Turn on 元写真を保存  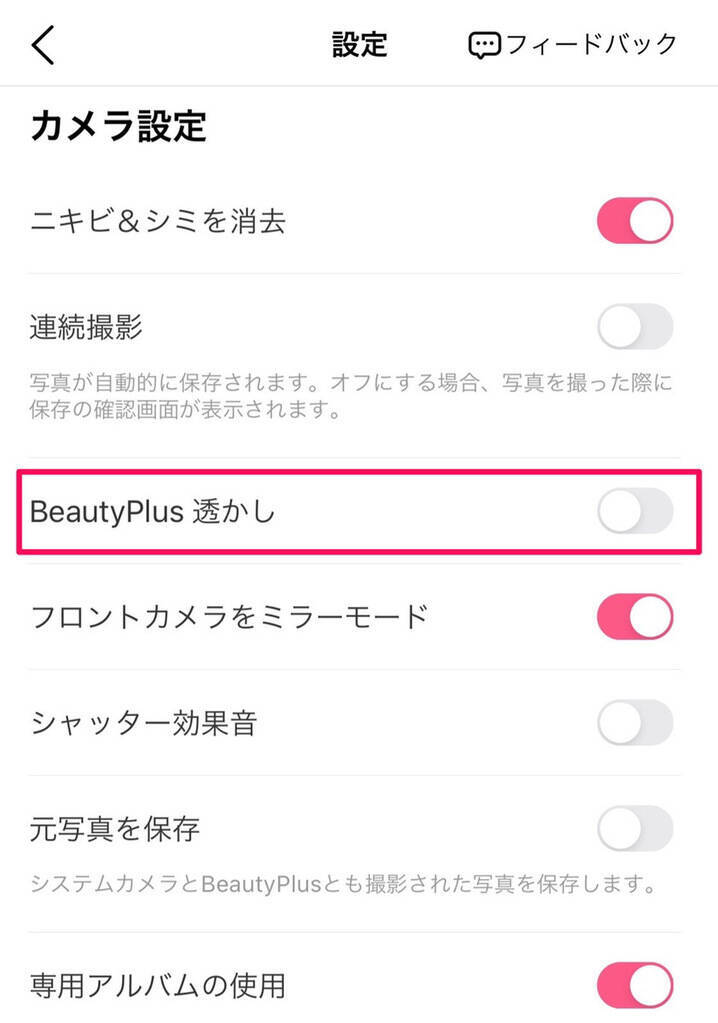pos(635,828)
